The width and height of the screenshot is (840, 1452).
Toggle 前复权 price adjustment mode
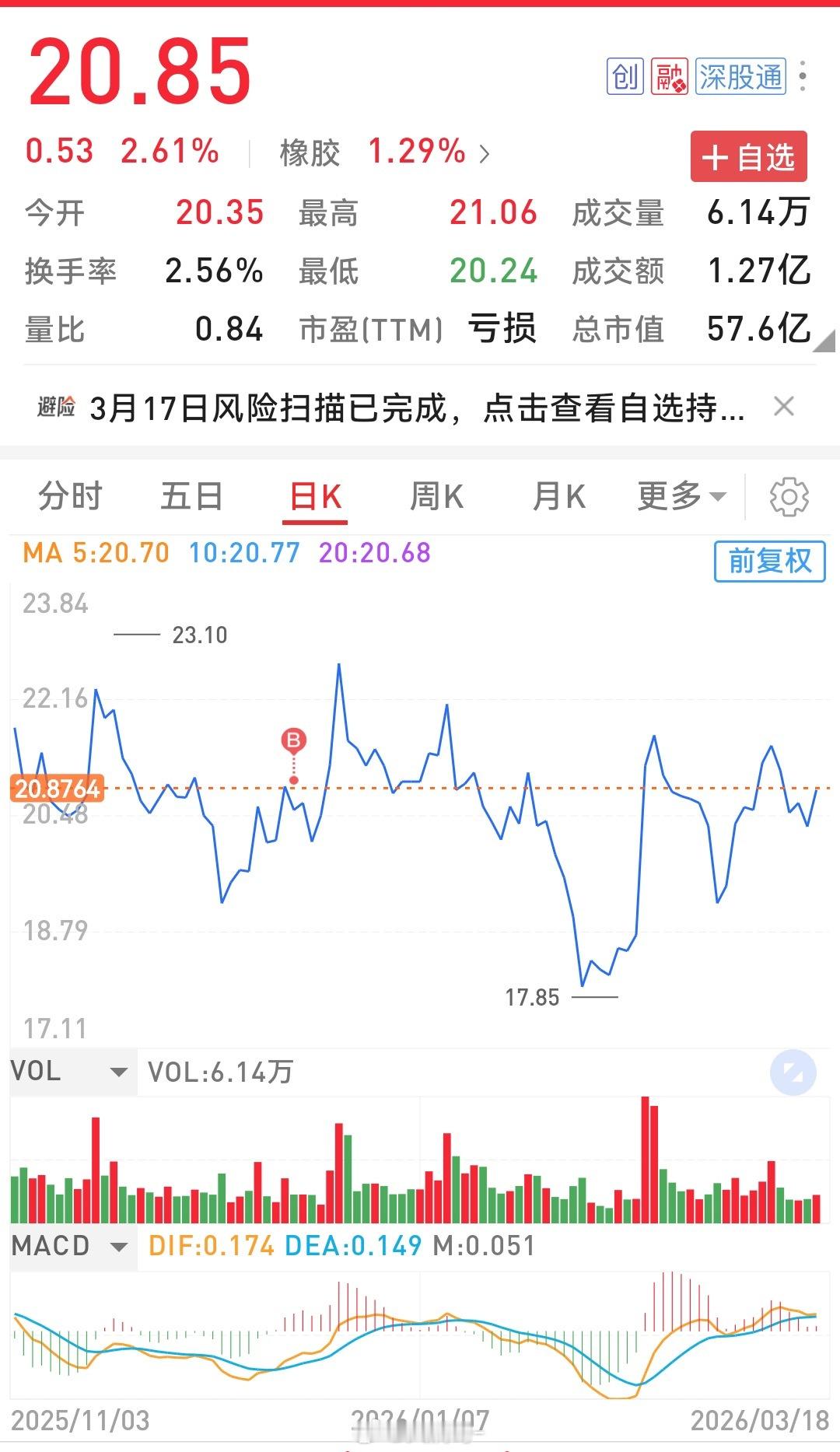click(768, 561)
